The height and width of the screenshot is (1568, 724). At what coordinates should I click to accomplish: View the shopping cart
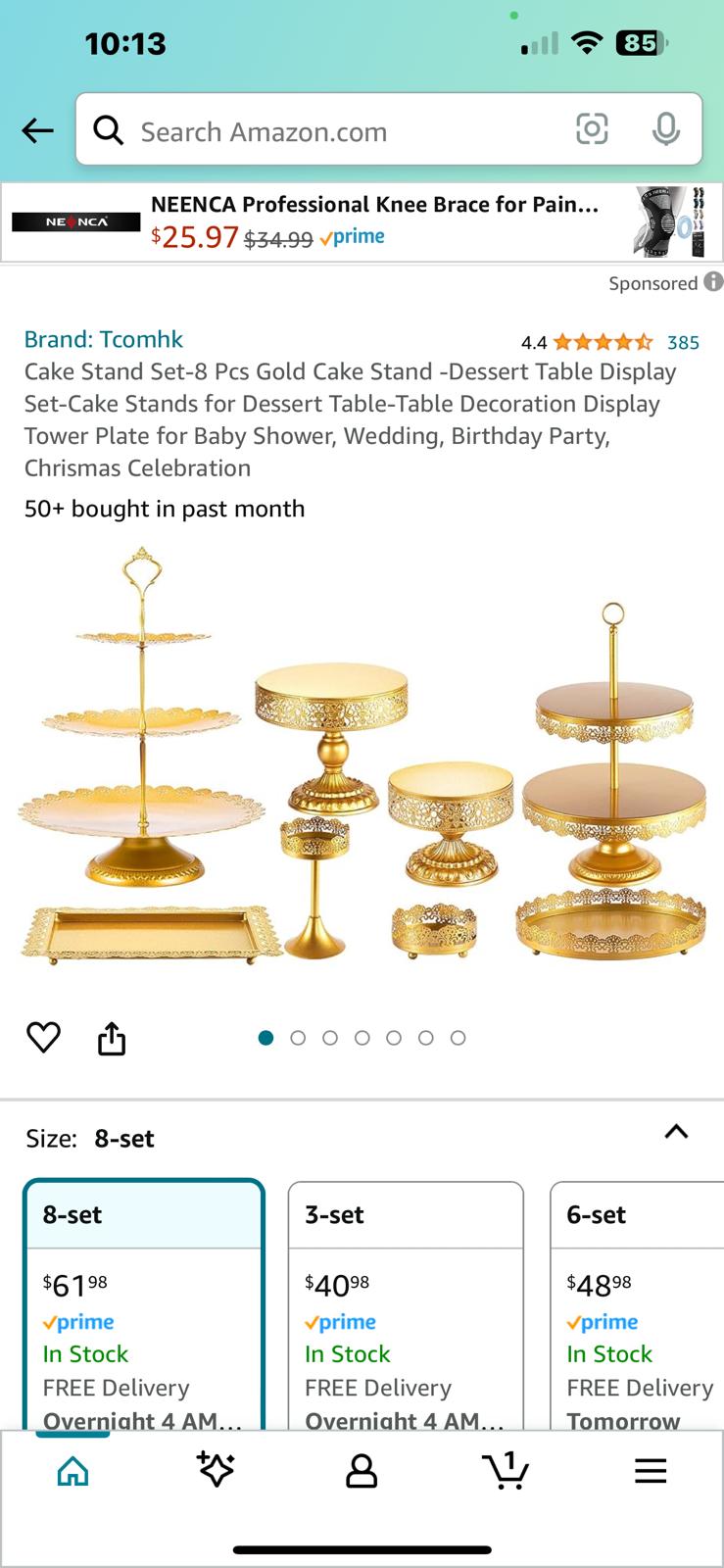(506, 1470)
